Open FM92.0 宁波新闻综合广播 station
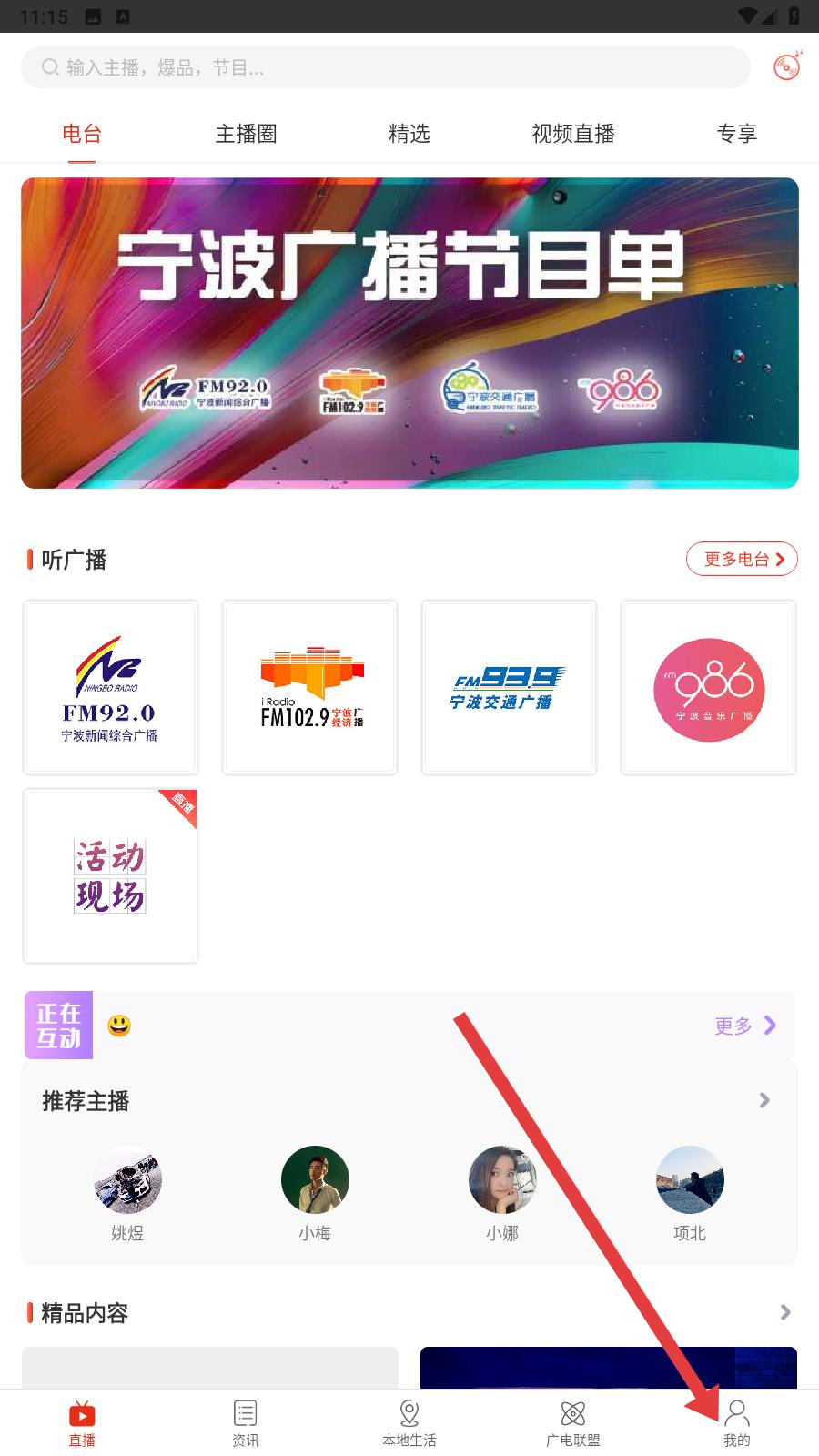819x1456 pixels. 110,688
